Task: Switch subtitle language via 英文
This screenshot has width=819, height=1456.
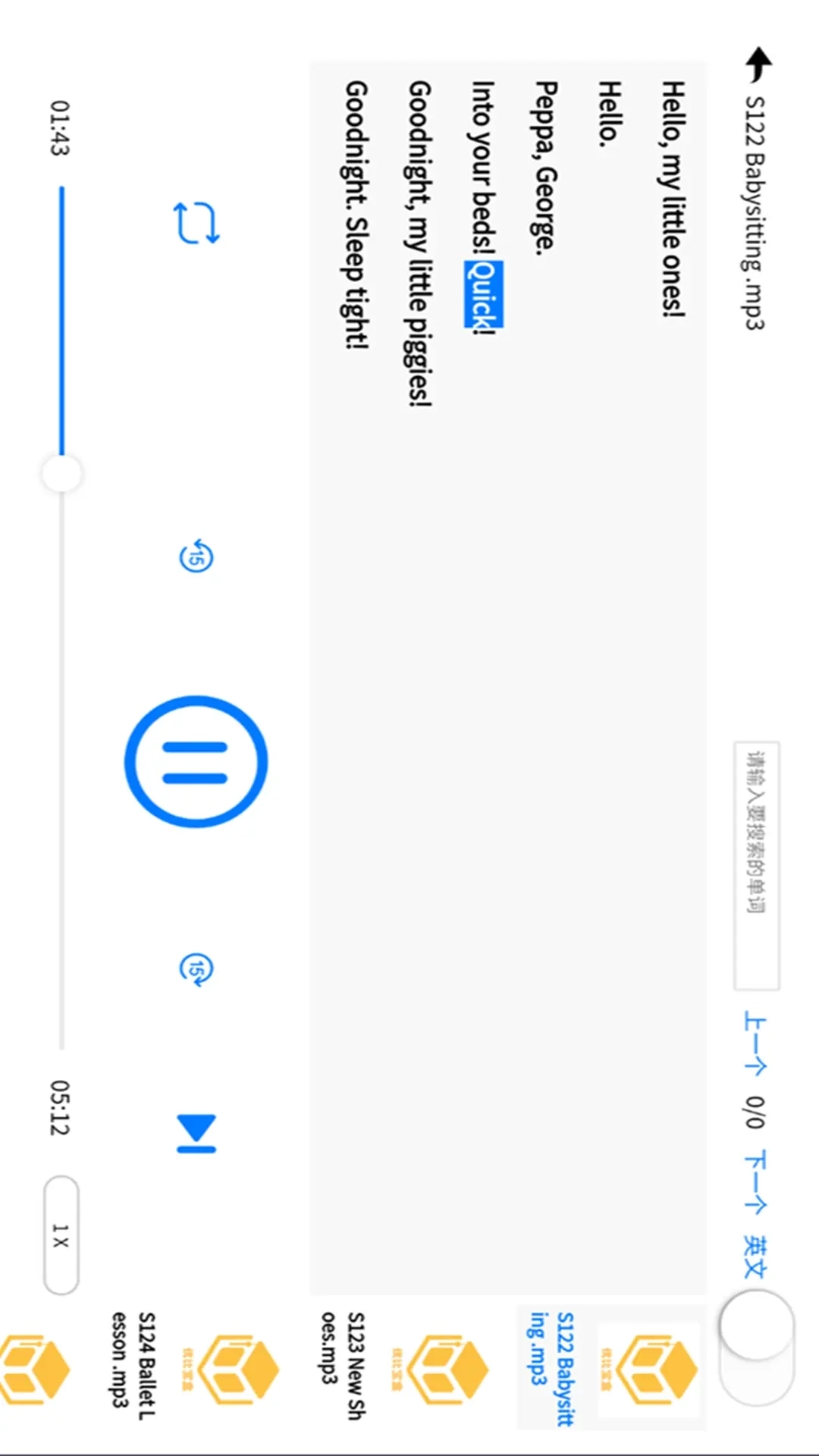Action: pyautogui.click(x=755, y=1257)
